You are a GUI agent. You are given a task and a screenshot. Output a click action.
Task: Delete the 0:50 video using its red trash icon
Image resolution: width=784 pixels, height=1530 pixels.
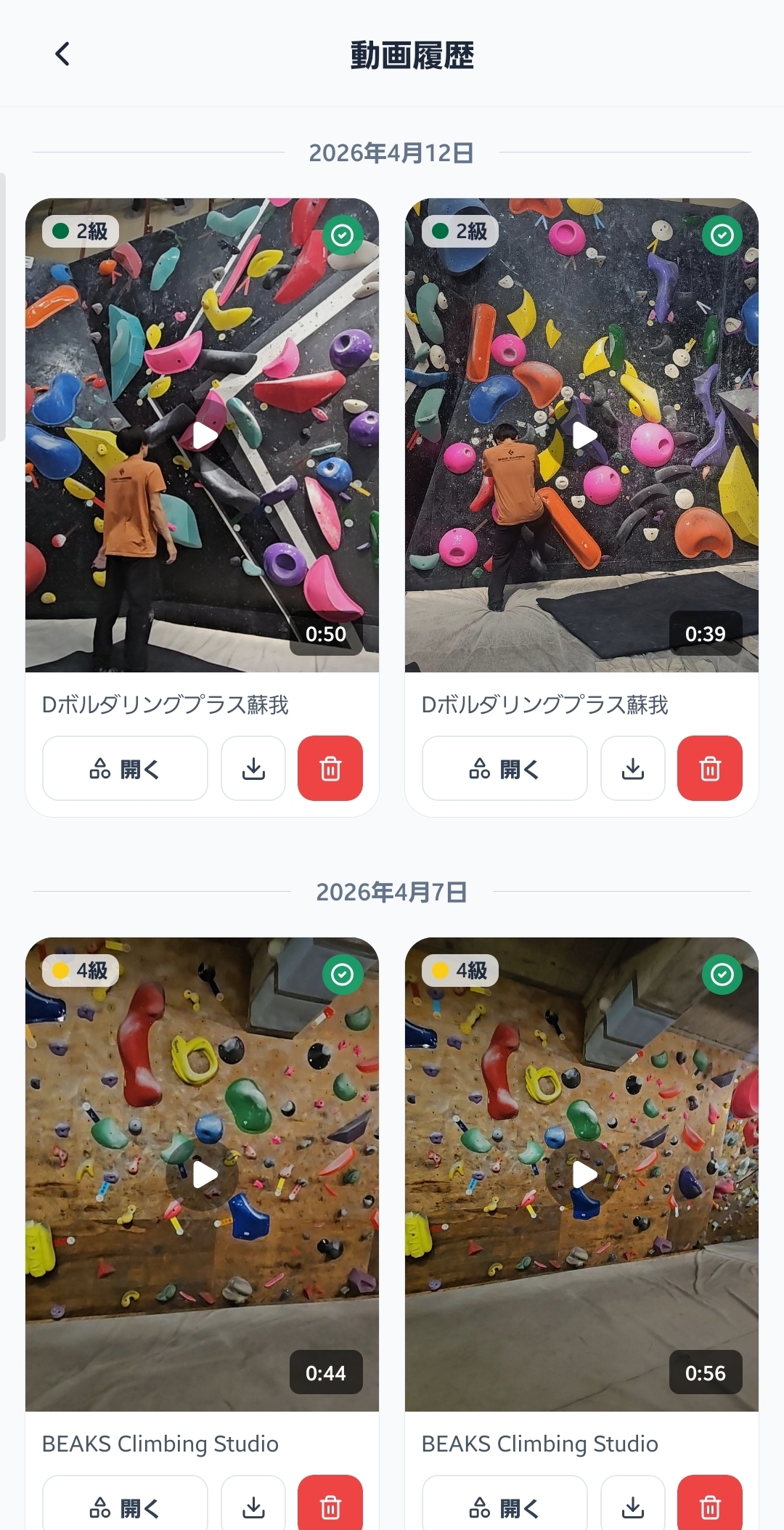(330, 768)
